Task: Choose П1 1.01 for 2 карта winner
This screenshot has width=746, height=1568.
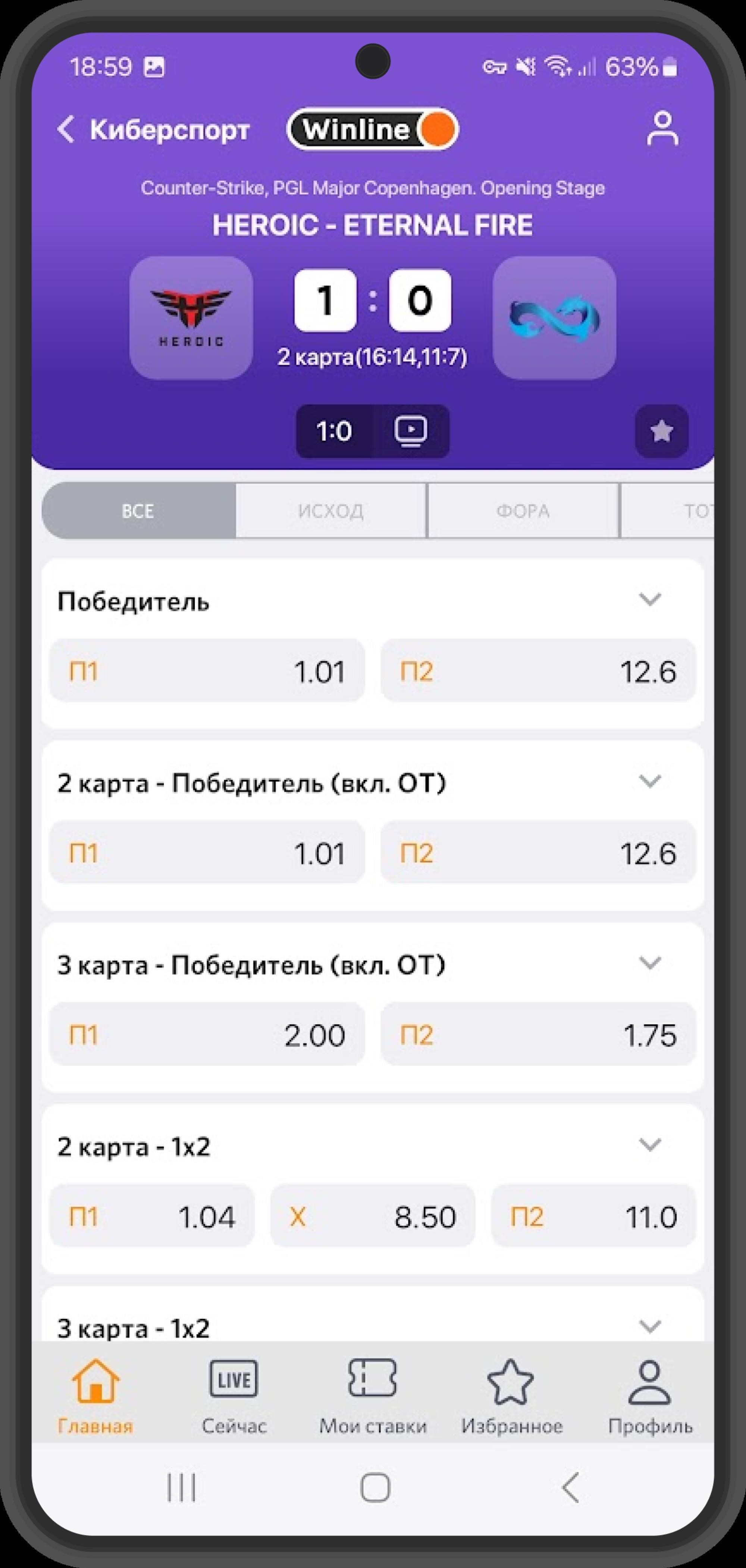Action: [x=207, y=853]
